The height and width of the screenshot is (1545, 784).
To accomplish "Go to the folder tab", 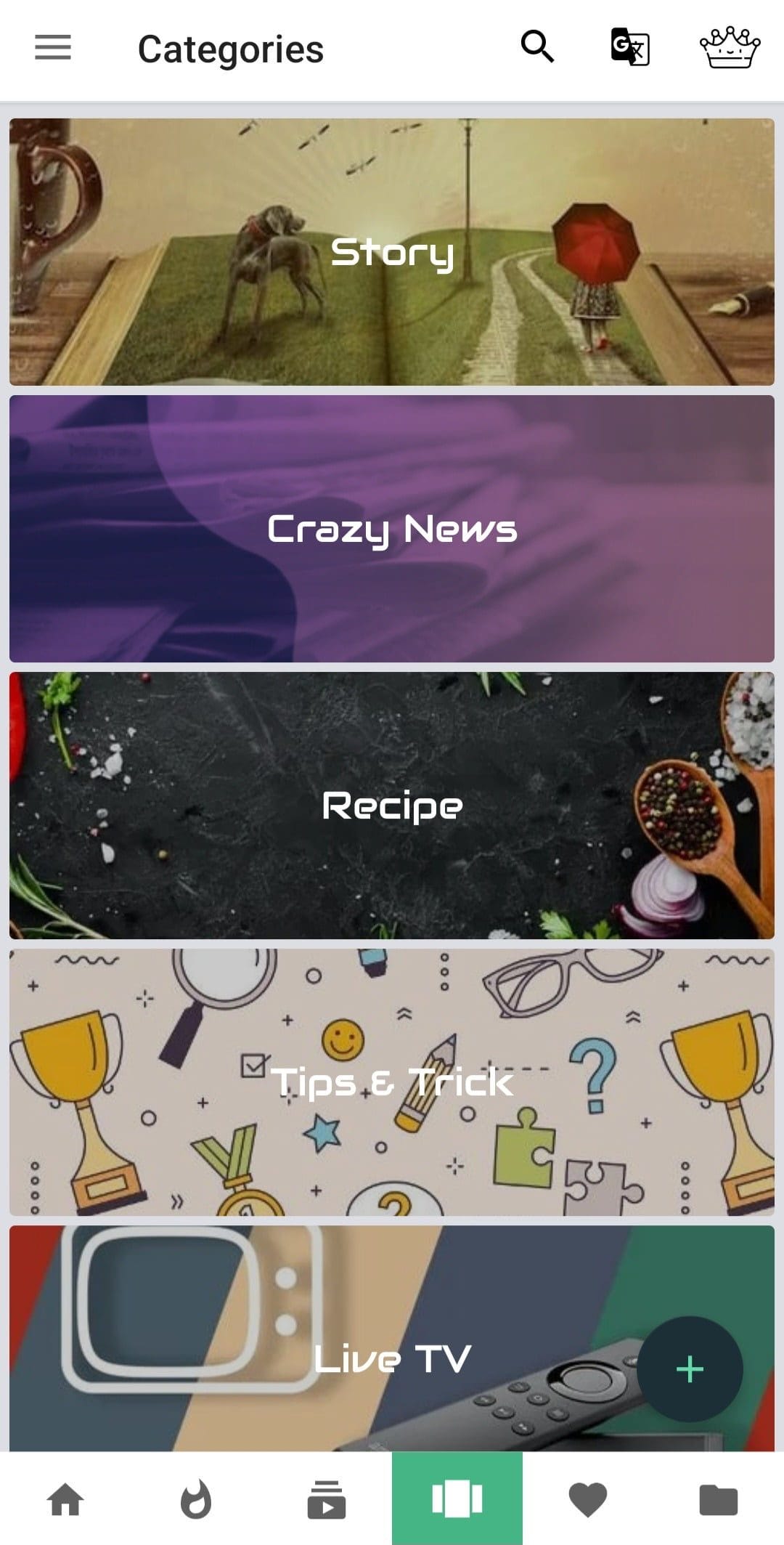I will click(719, 1499).
